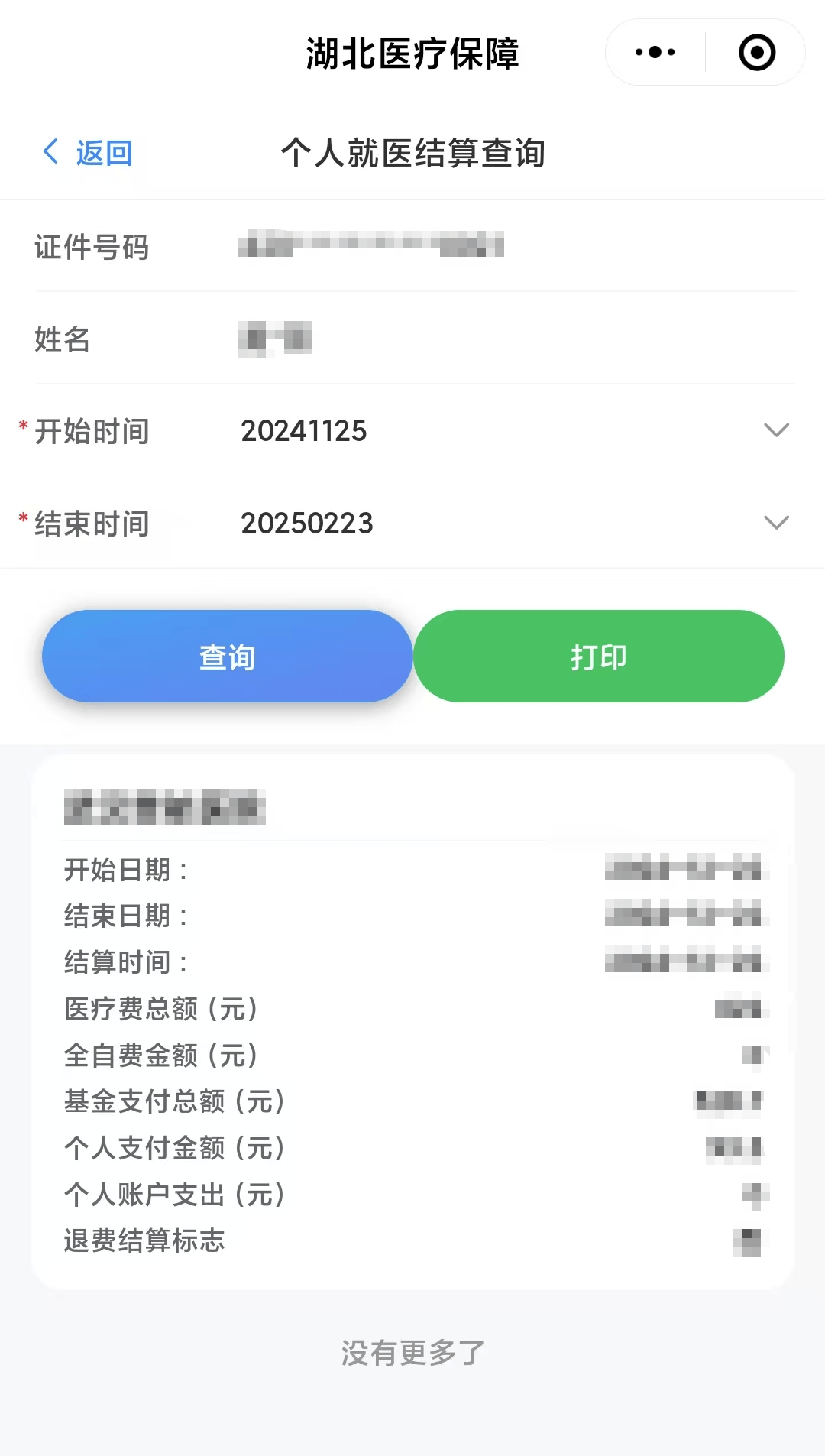Click the 退费结算标志 value
The width and height of the screenshot is (825, 1456).
[752, 1242]
